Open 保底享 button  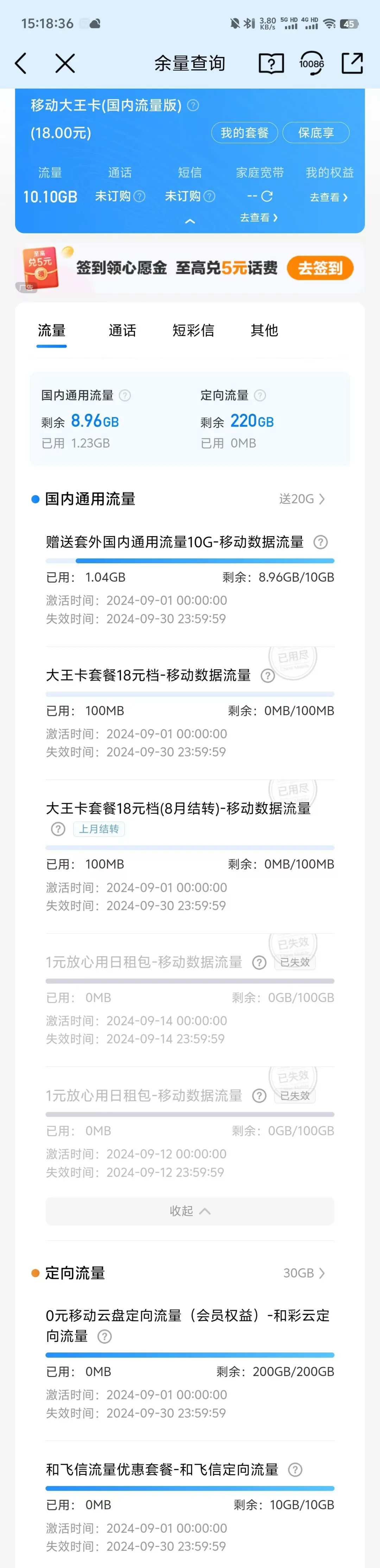tap(316, 133)
